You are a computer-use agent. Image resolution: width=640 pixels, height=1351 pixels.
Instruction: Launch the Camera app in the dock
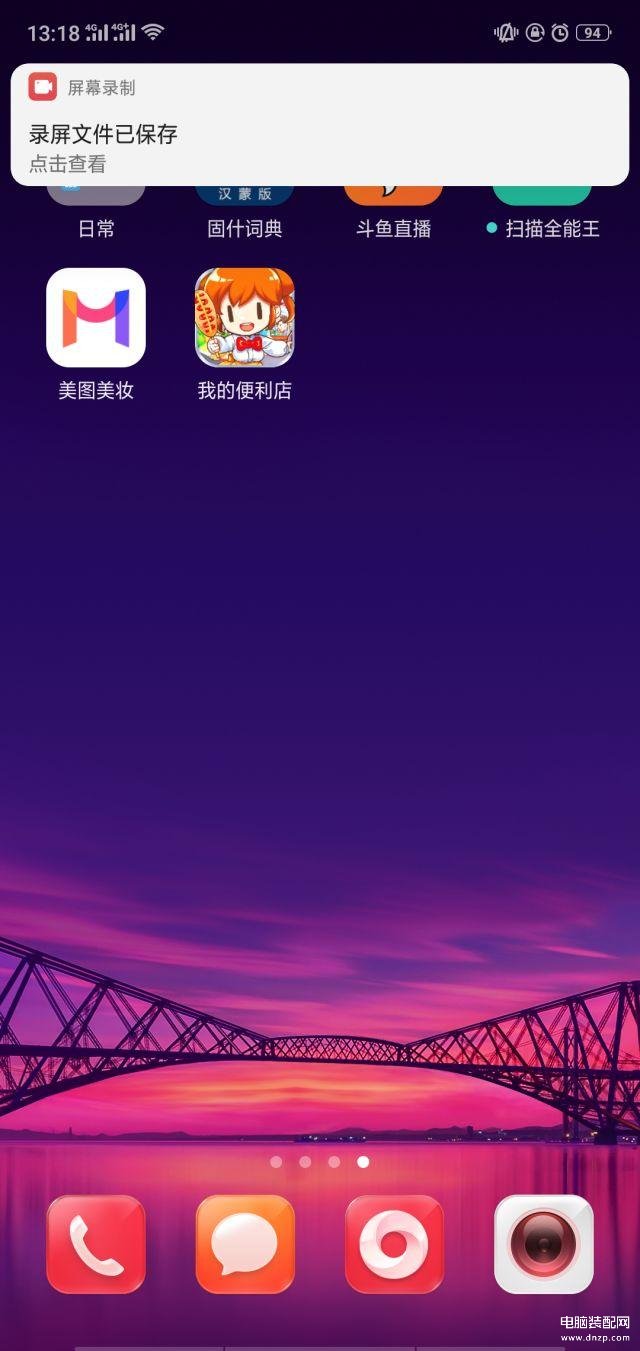coord(543,1244)
